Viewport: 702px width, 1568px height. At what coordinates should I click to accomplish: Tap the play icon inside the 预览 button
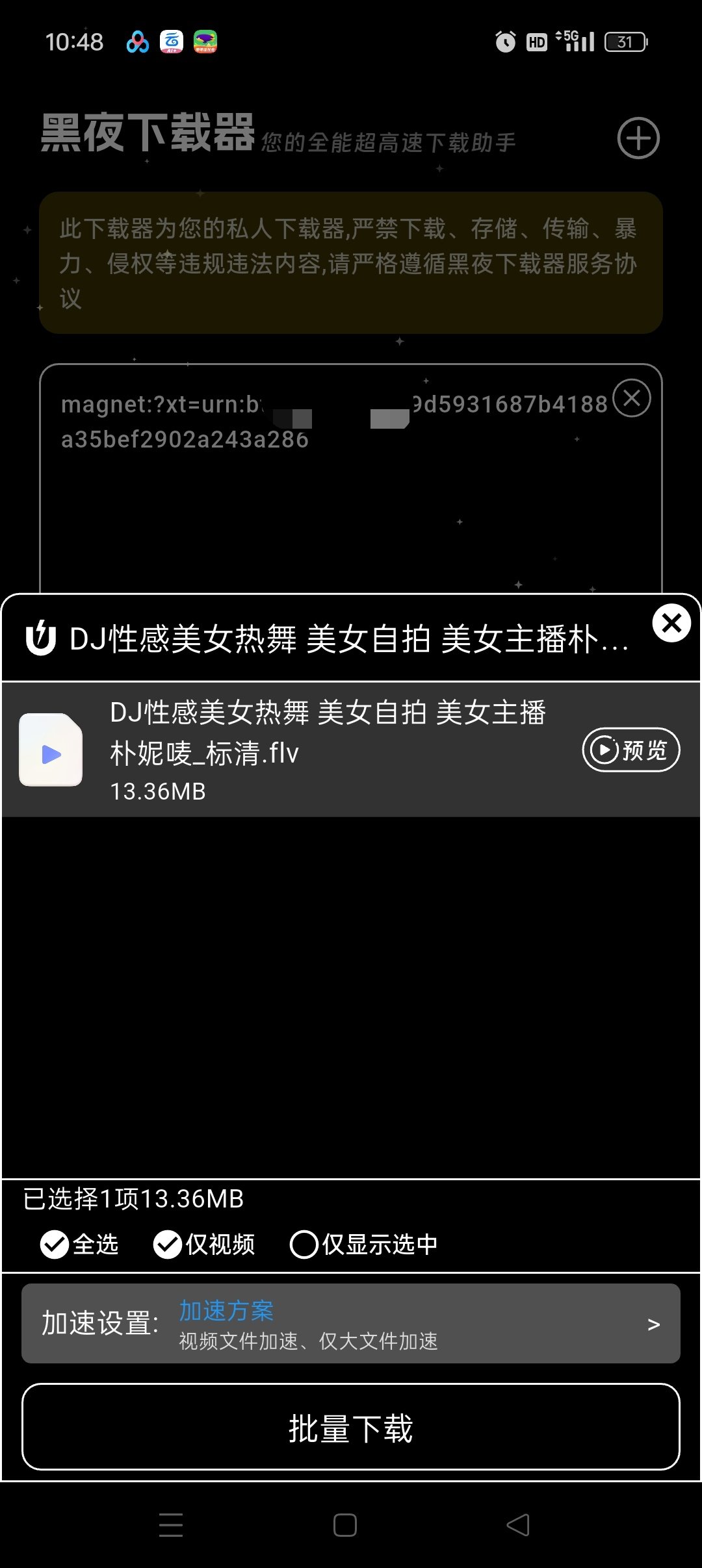pyautogui.click(x=604, y=749)
